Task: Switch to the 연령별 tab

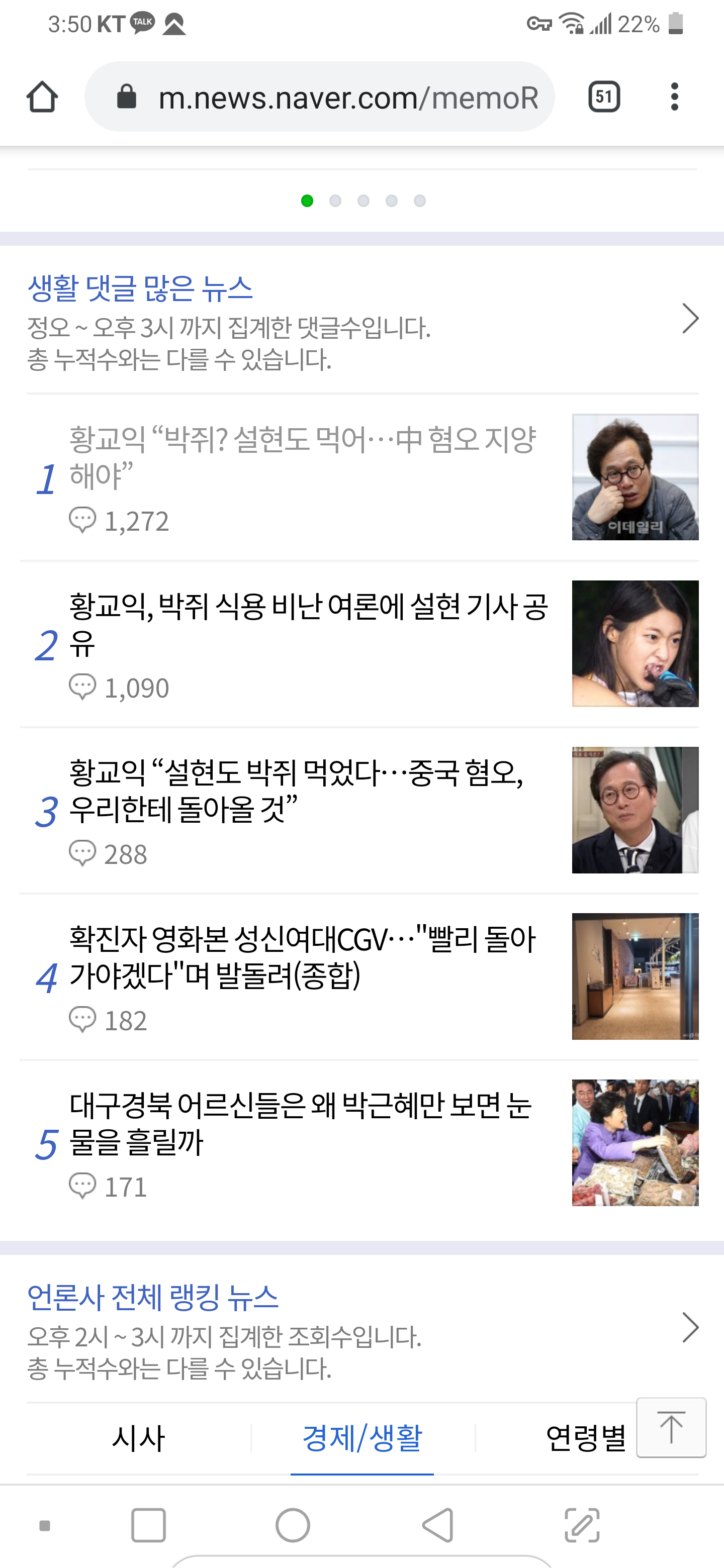Action: tap(585, 1439)
